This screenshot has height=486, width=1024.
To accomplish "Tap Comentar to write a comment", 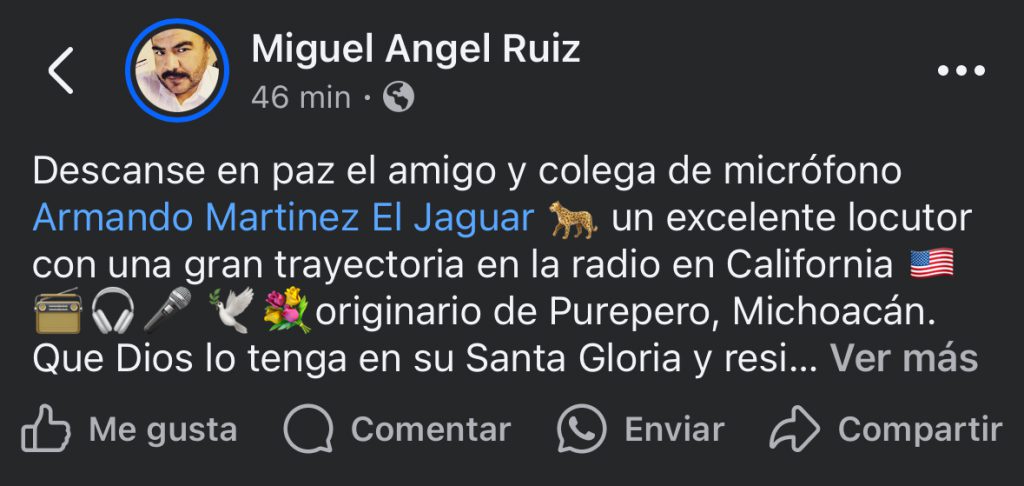I will pos(397,430).
